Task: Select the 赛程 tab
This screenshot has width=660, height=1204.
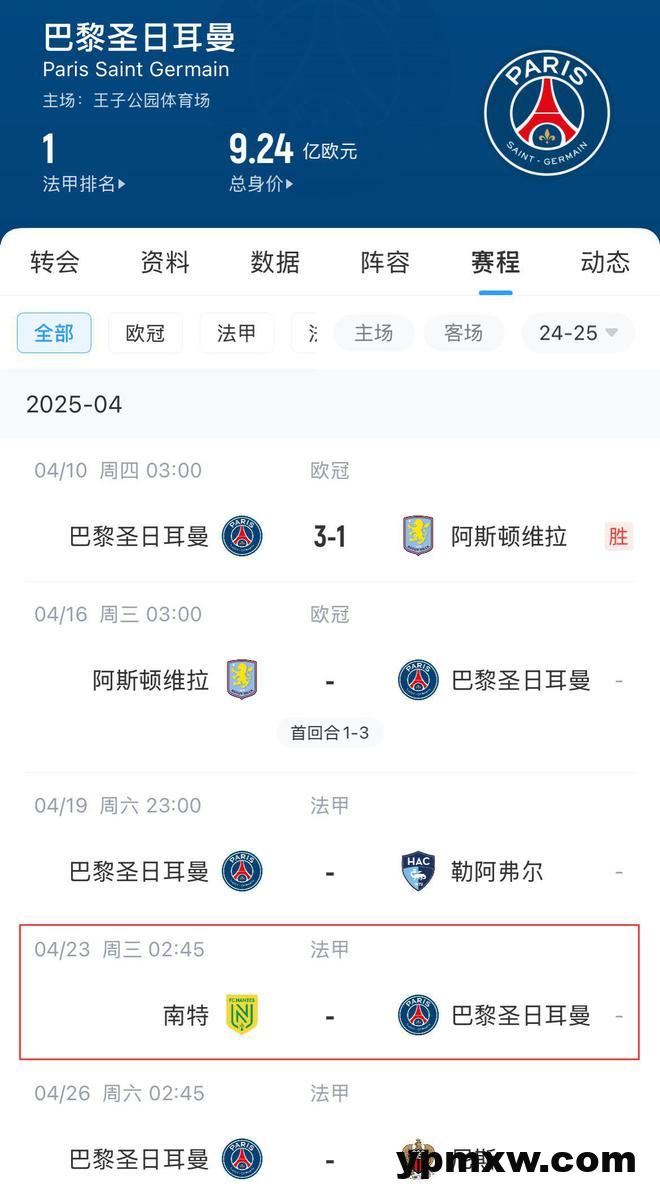Action: (x=495, y=263)
